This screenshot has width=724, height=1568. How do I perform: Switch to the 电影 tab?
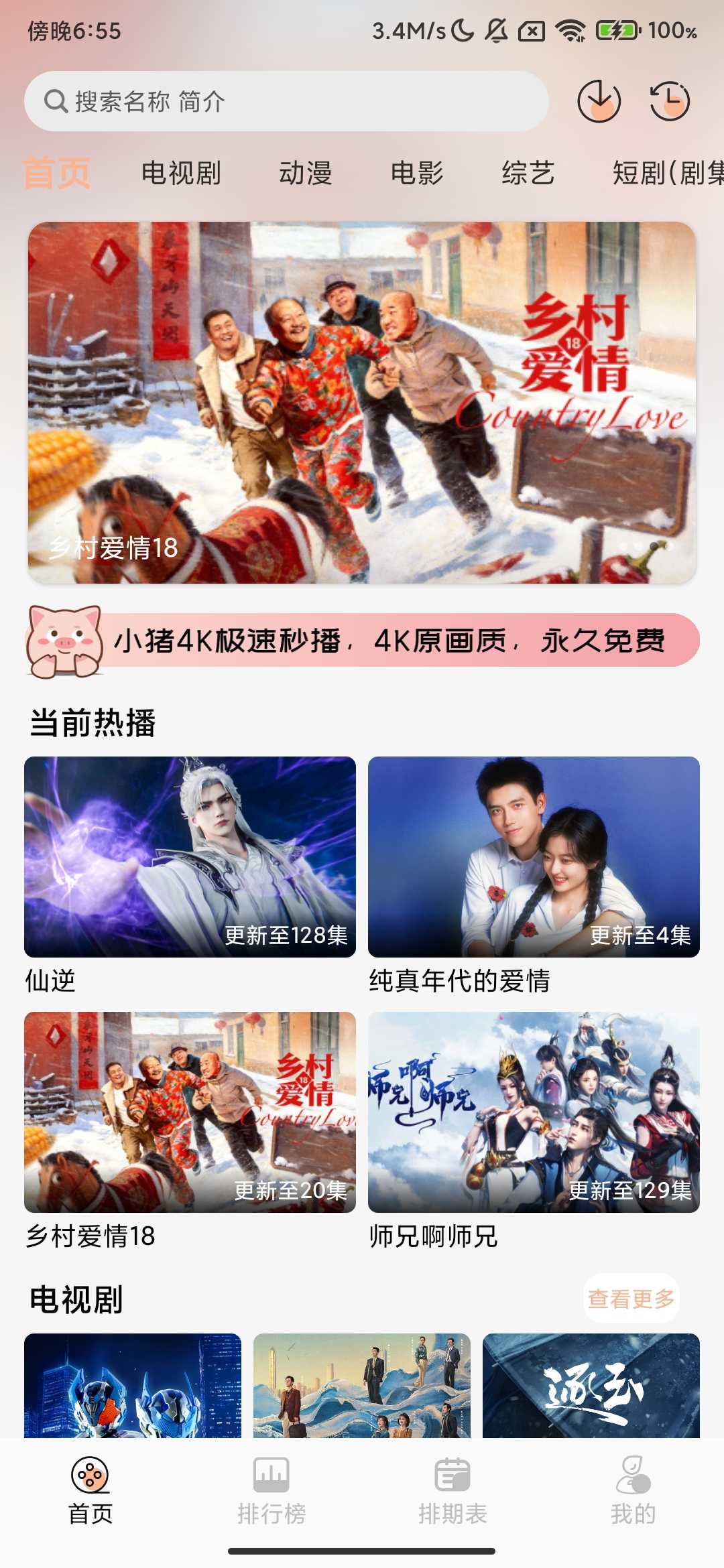417,173
